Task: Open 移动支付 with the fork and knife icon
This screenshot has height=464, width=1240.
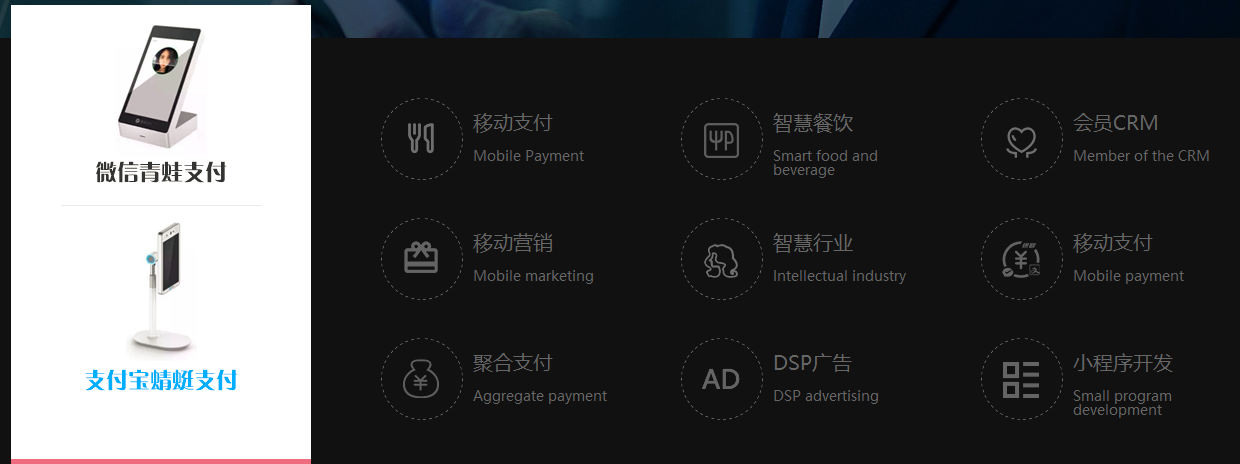Action: [512, 124]
